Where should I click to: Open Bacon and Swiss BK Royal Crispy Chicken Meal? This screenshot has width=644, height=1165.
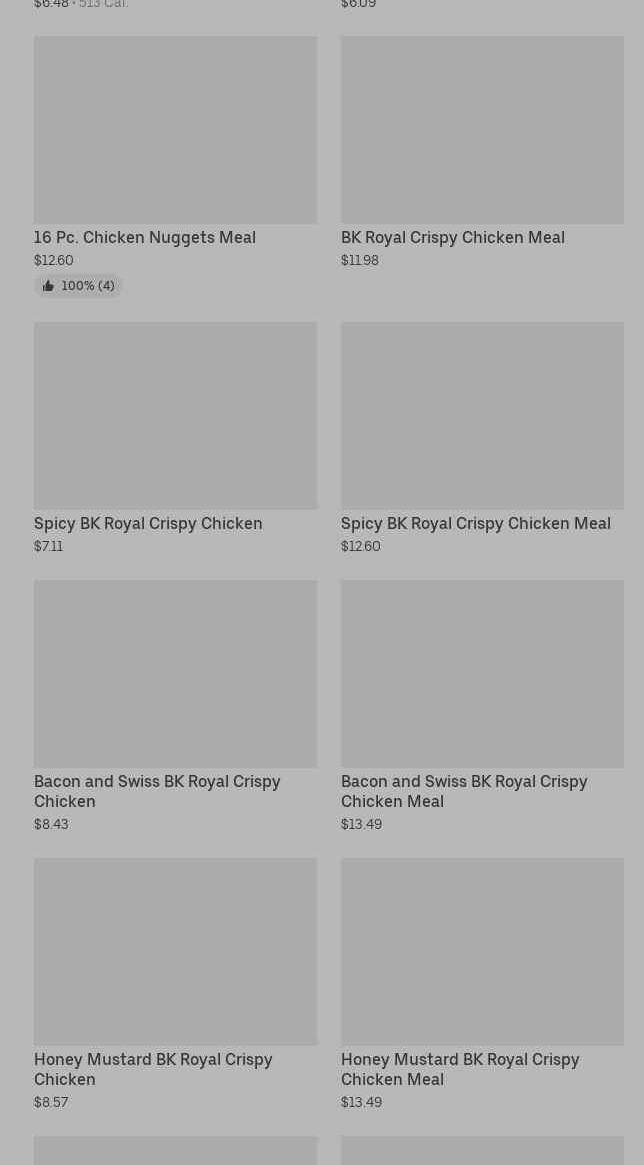482,707
